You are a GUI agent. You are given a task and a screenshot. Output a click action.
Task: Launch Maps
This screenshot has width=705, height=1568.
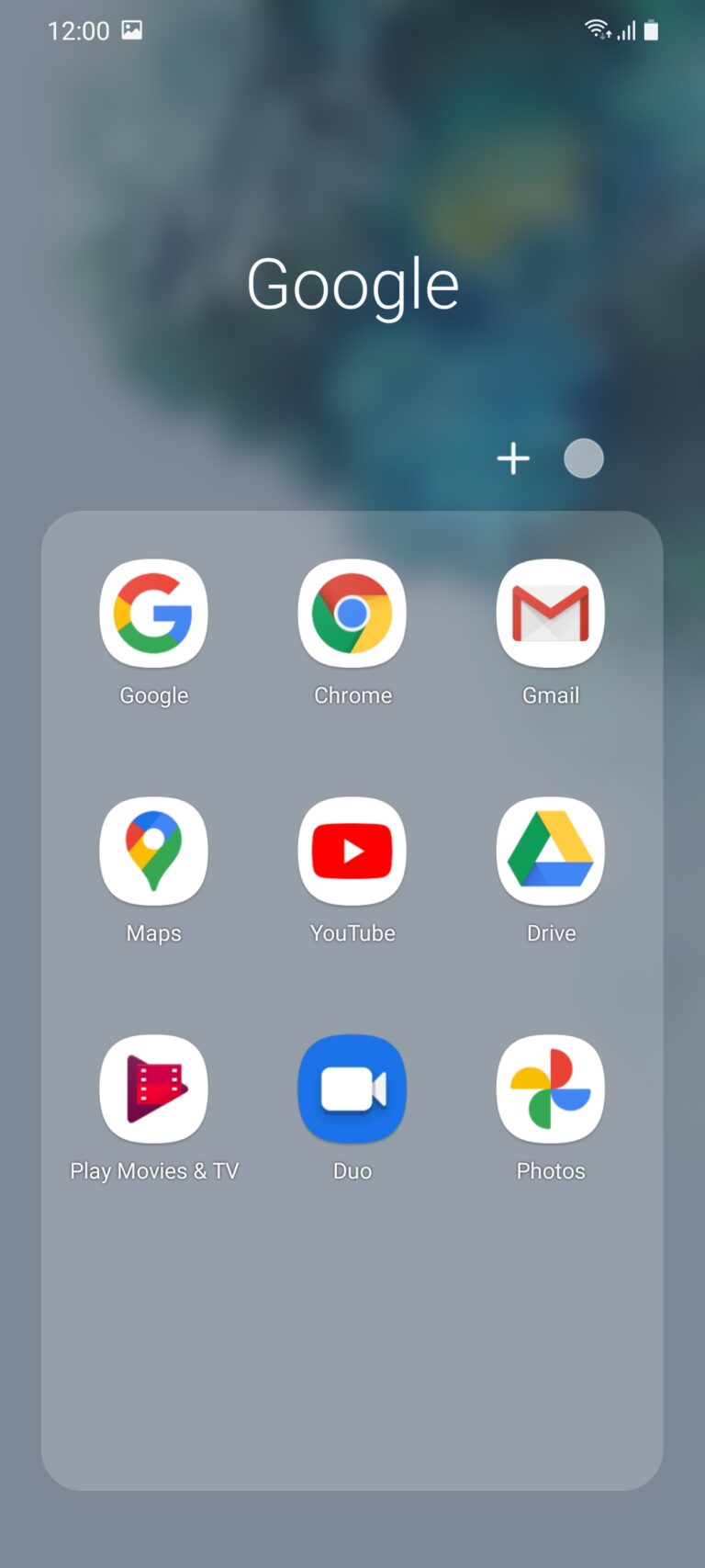153,852
